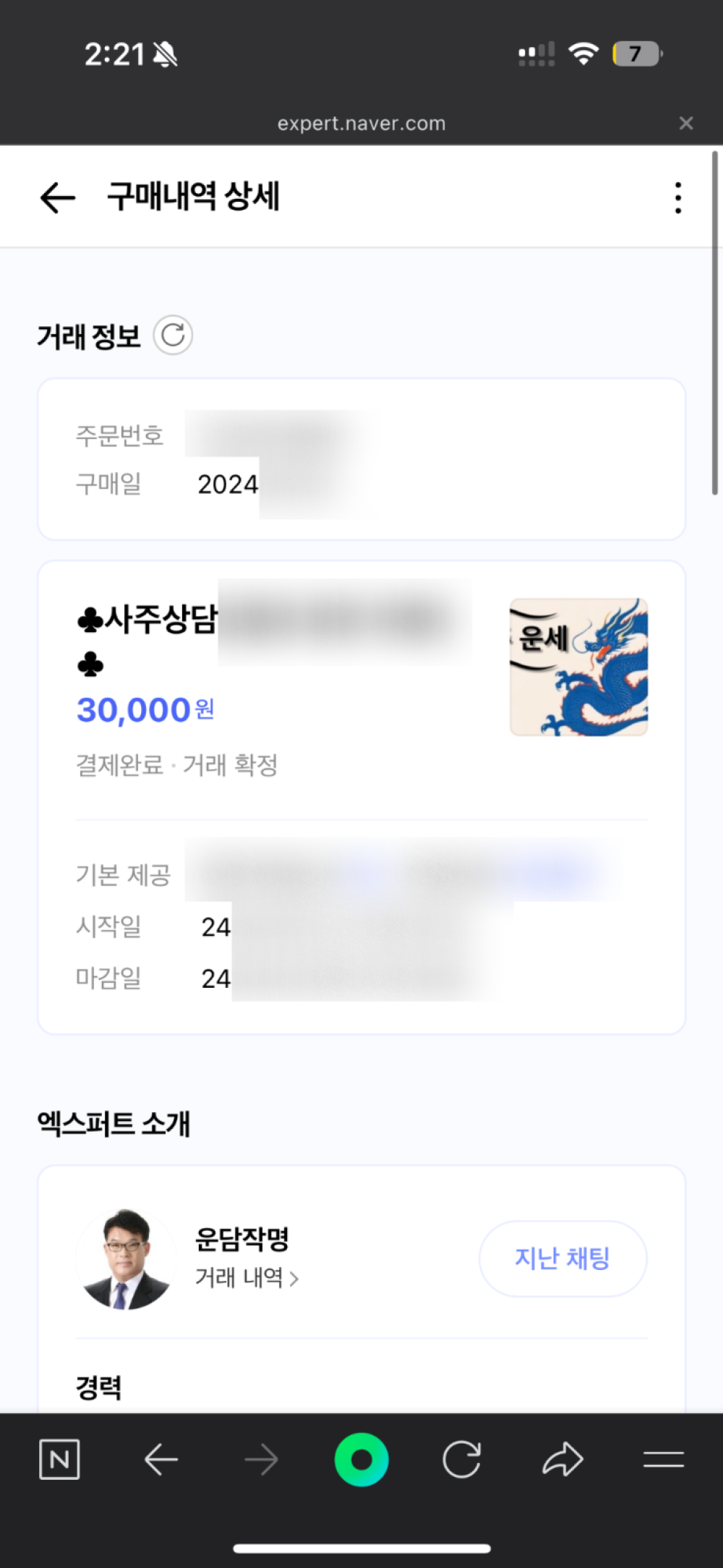This screenshot has width=723, height=1568.
Task: Open 운담작명 expert profile photo
Action: coord(127,1259)
